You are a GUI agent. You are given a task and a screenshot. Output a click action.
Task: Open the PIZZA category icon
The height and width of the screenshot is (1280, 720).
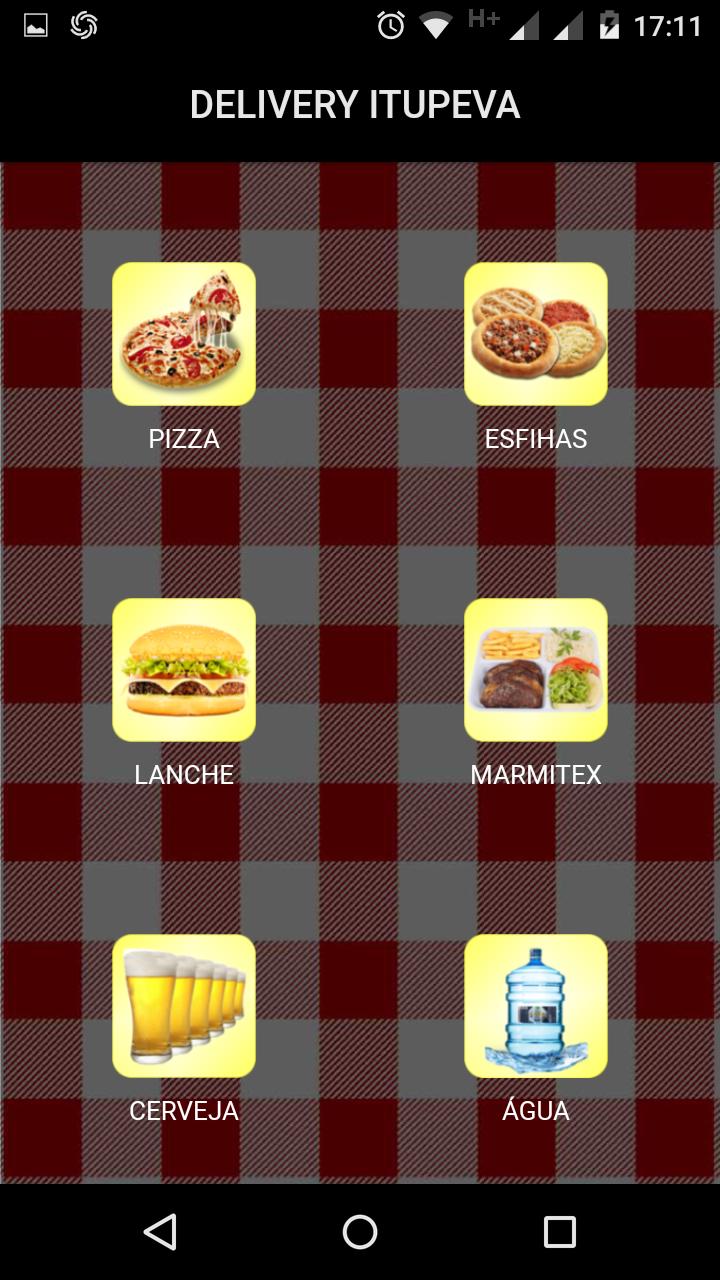pyautogui.click(x=183, y=334)
